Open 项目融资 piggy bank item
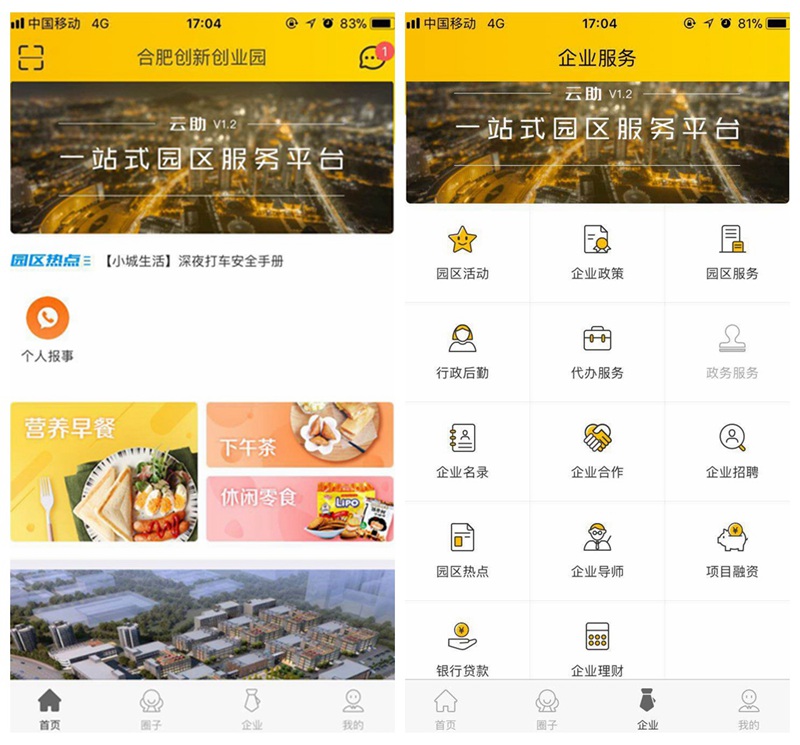This screenshot has width=800, height=745. (732, 549)
